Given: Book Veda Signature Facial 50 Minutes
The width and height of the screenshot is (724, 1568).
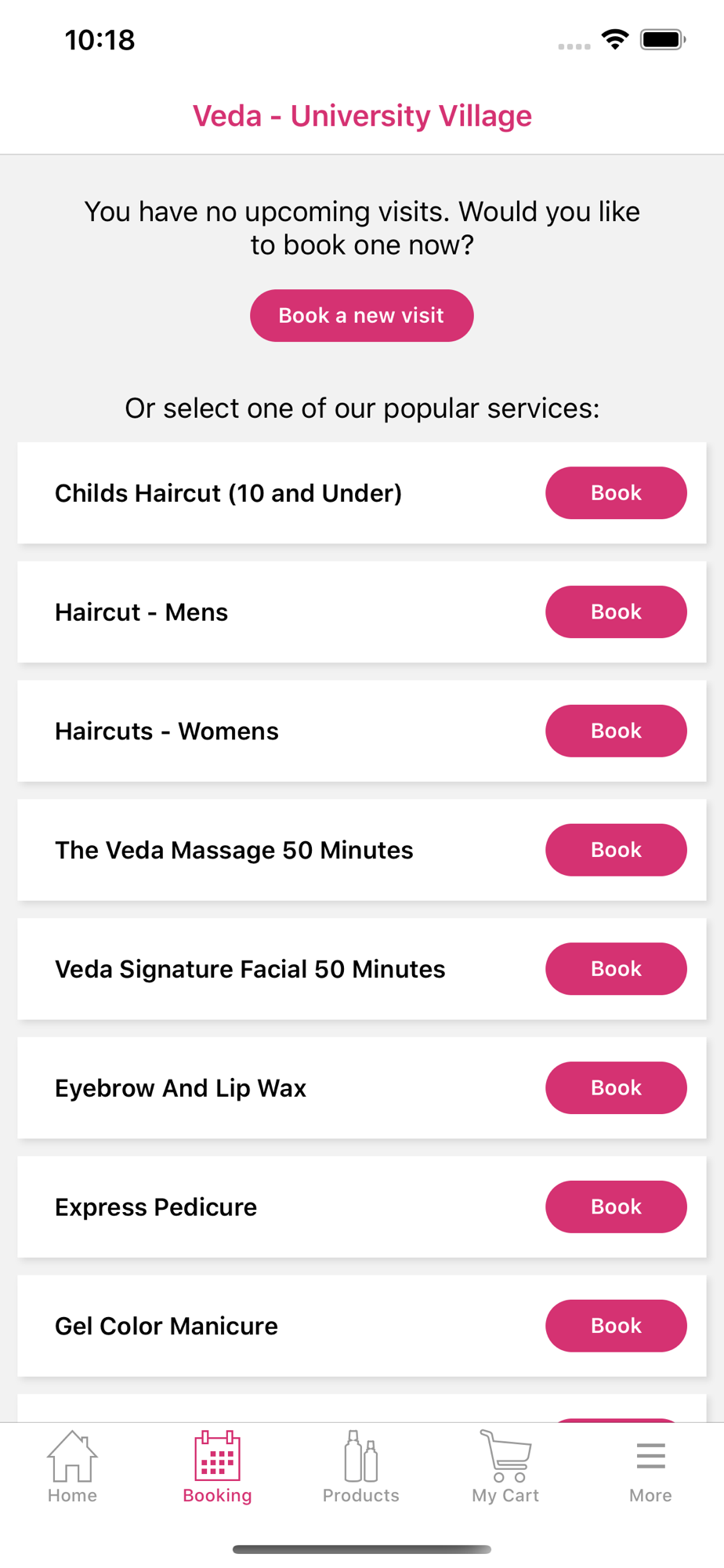Looking at the screenshot, I should (x=616, y=969).
